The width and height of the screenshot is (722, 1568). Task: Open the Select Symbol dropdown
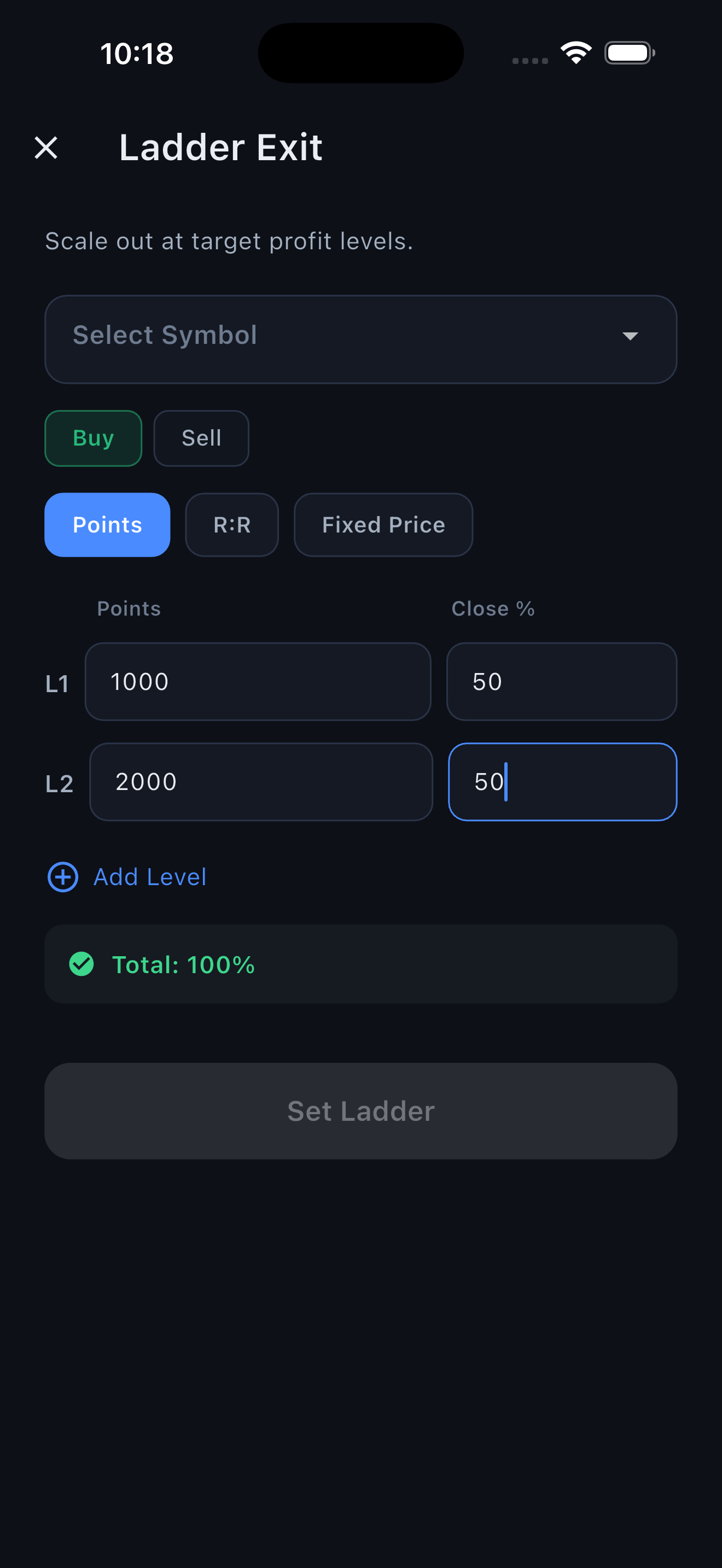(361, 339)
